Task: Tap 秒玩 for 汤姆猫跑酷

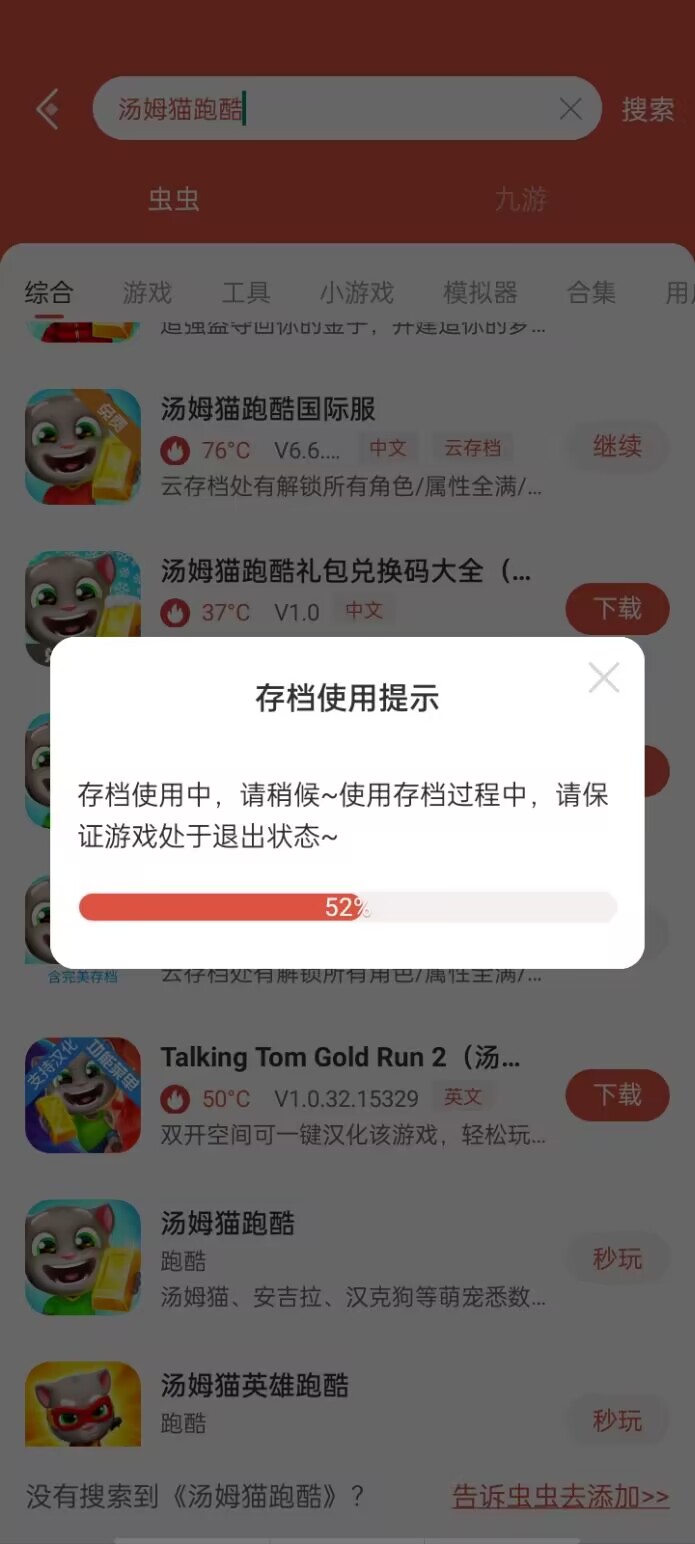Action: (x=617, y=1258)
